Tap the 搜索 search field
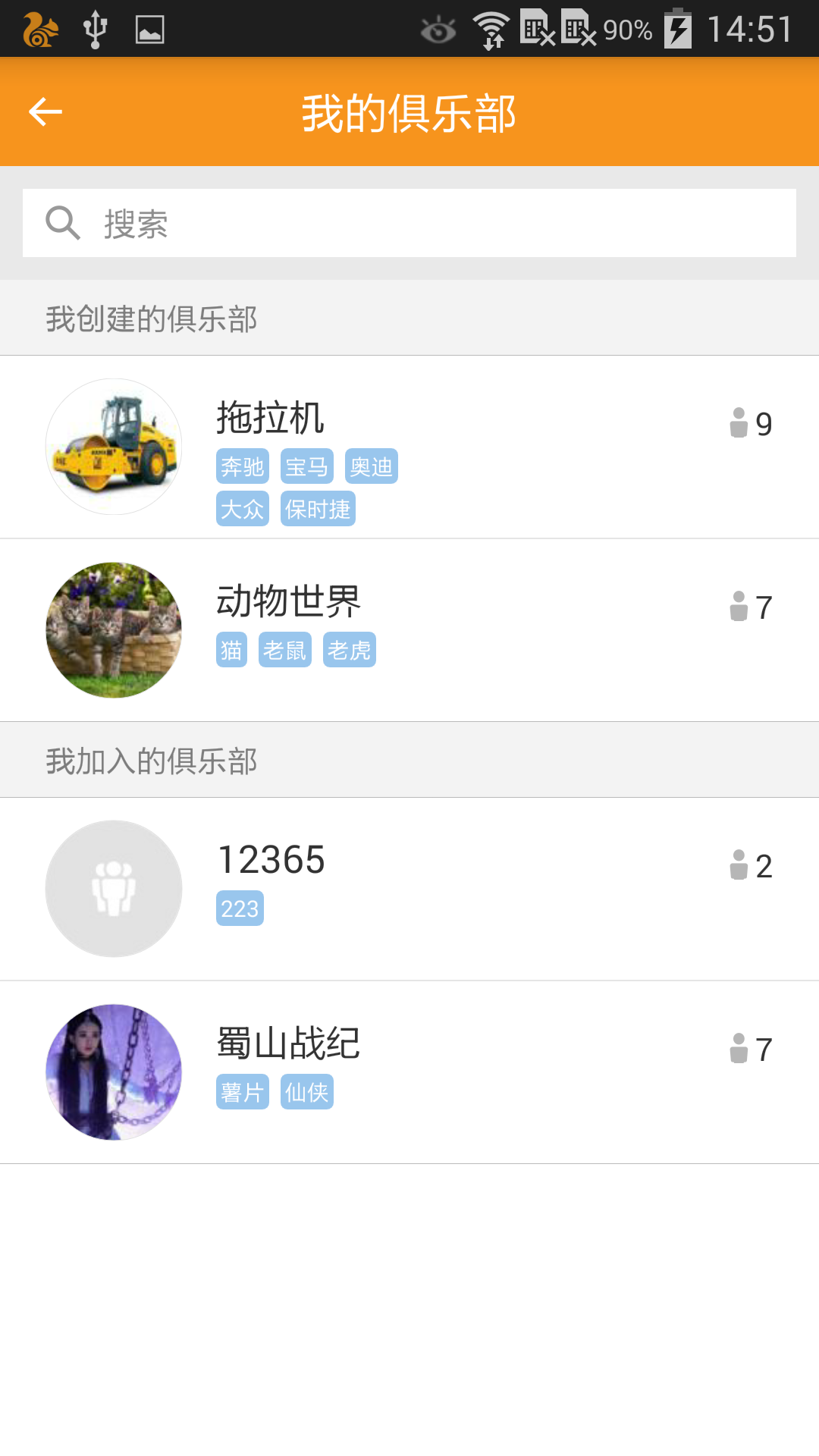The image size is (819, 1456). pyautogui.click(x=409, y=223)
